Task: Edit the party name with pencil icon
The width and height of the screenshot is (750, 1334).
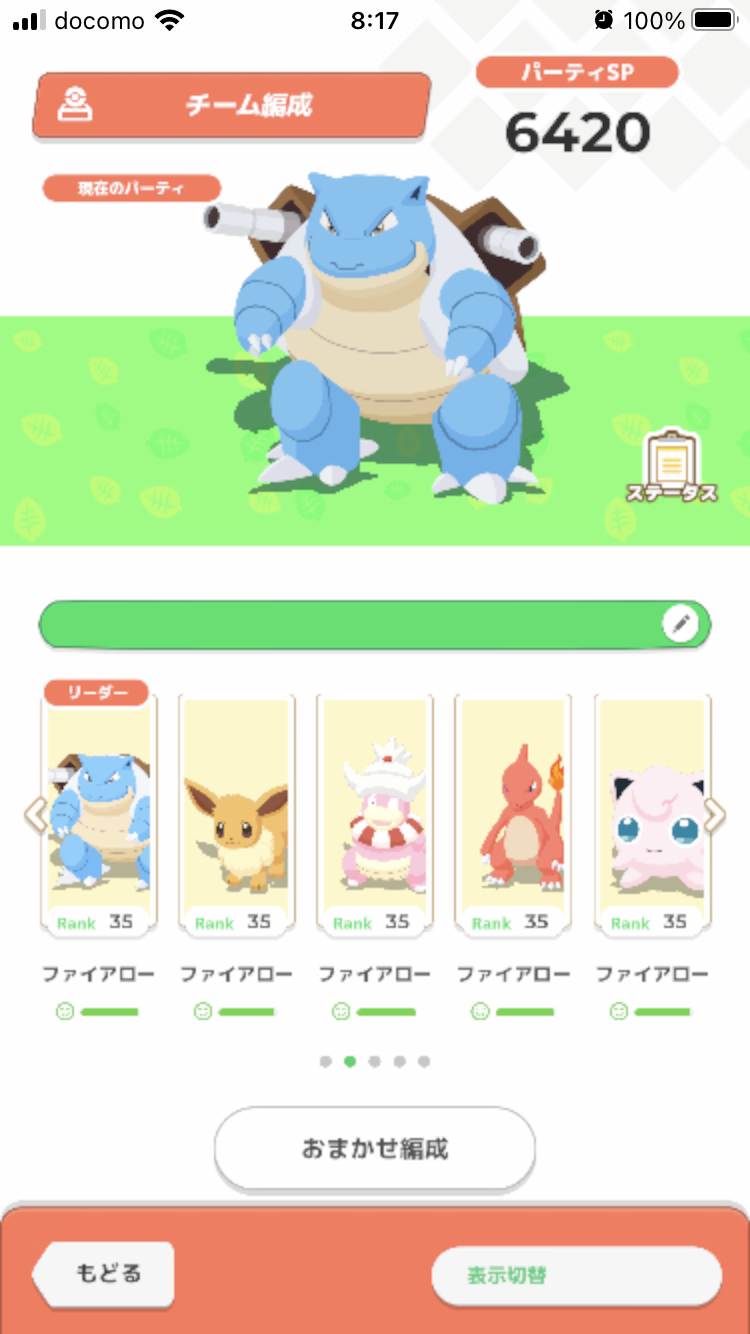Action: (681, 625)
